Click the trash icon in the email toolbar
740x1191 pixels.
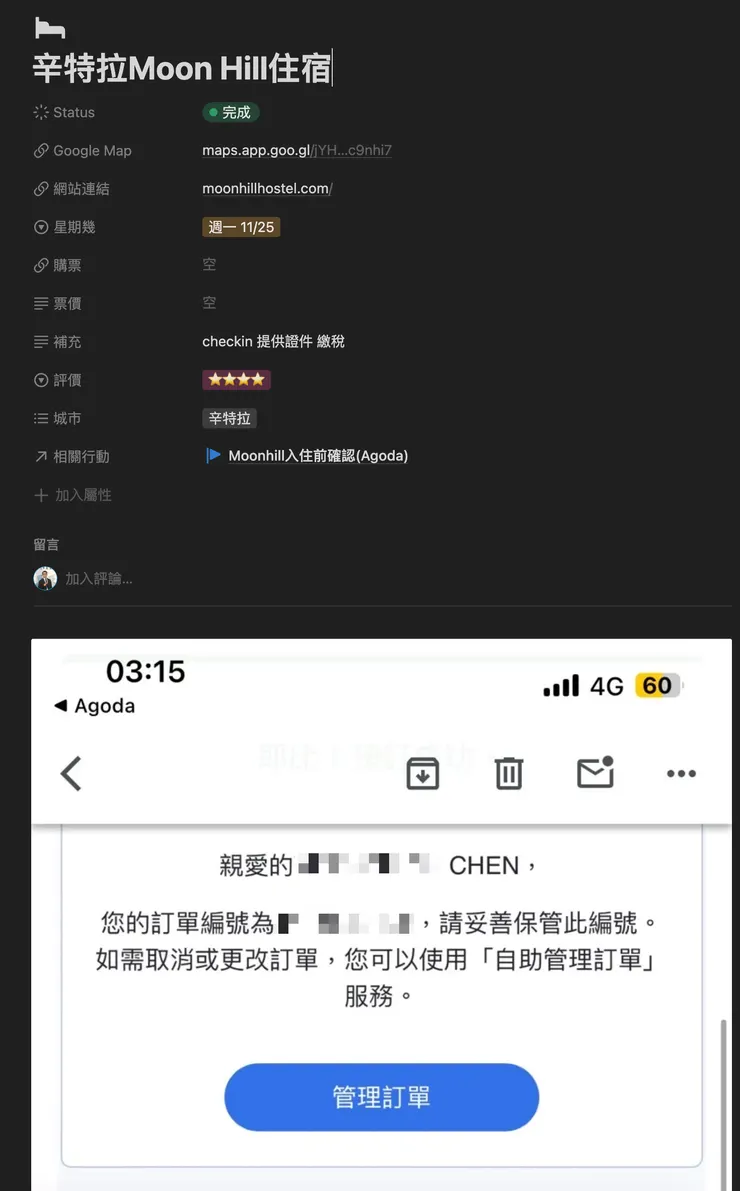point(509,773)
